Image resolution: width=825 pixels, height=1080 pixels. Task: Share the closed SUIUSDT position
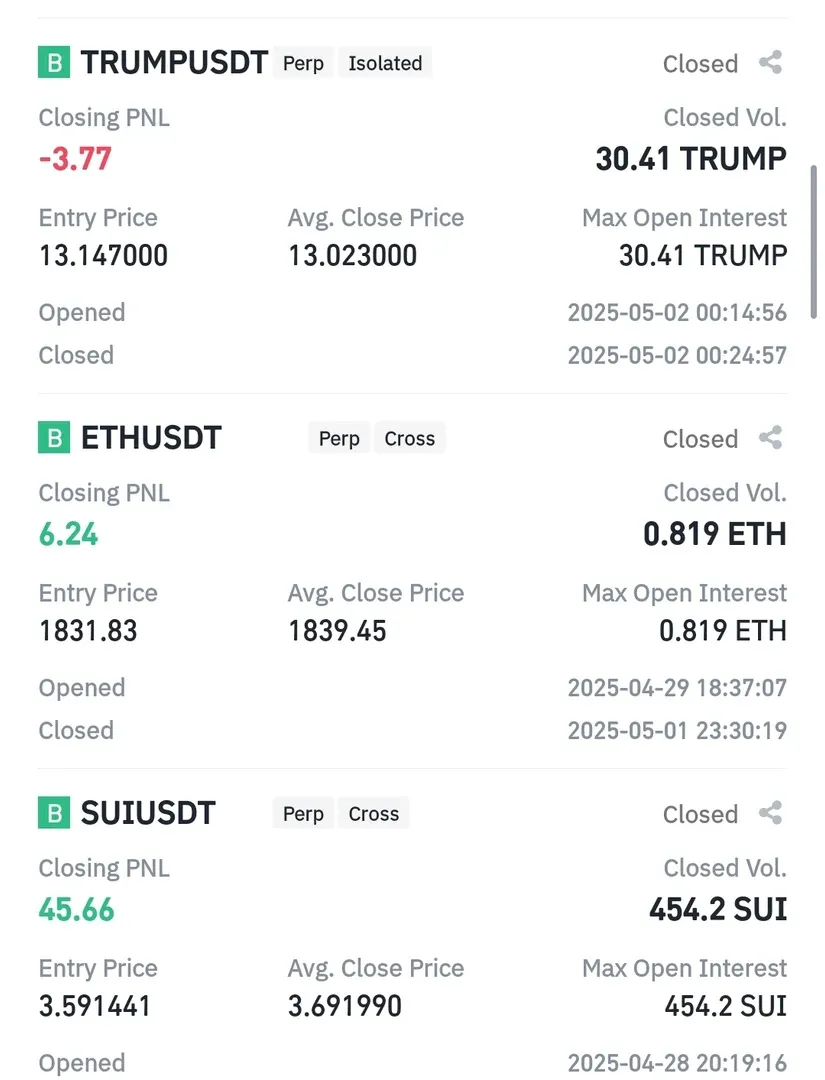(770, 813)
